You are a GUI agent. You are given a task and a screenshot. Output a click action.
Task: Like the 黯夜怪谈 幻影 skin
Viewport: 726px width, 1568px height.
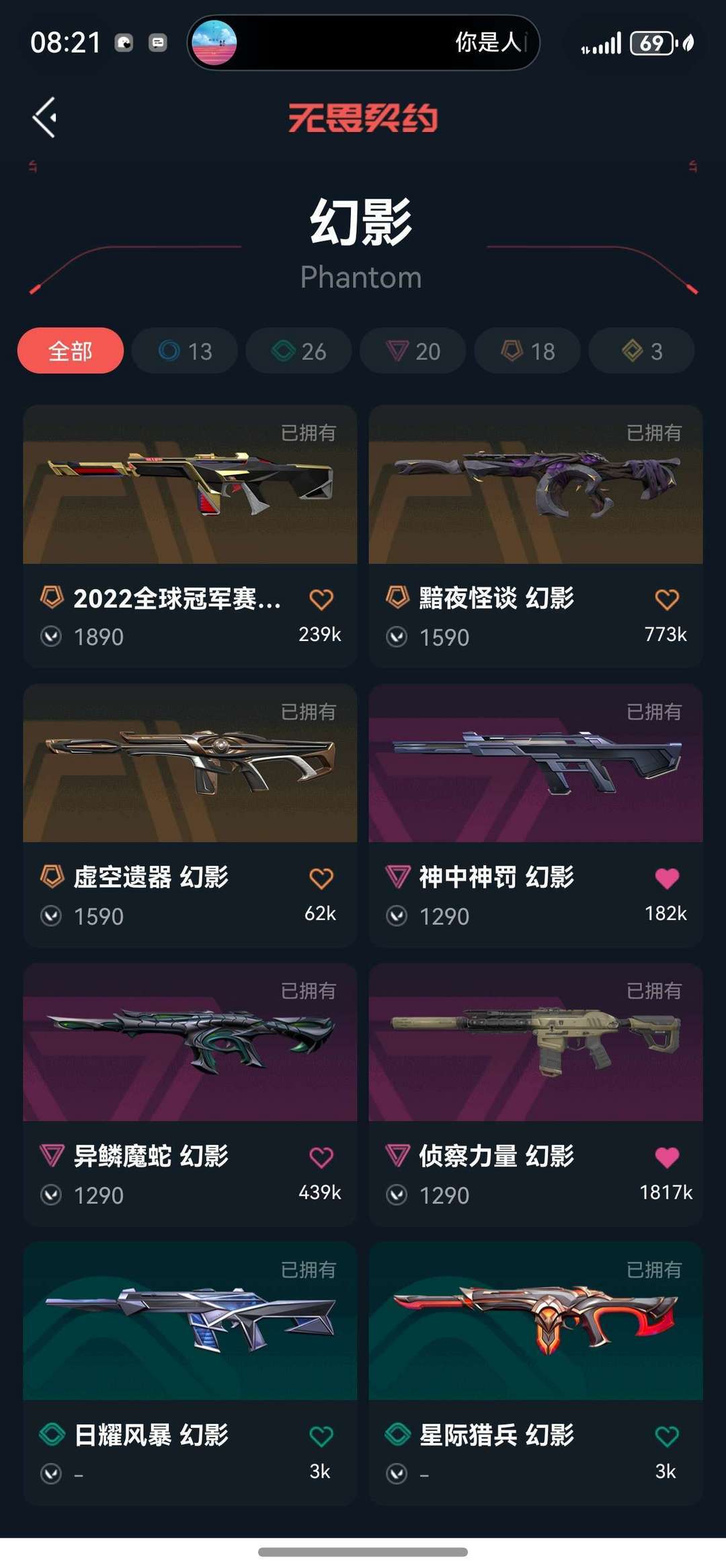pyautogui.click(x=667, y=599)
